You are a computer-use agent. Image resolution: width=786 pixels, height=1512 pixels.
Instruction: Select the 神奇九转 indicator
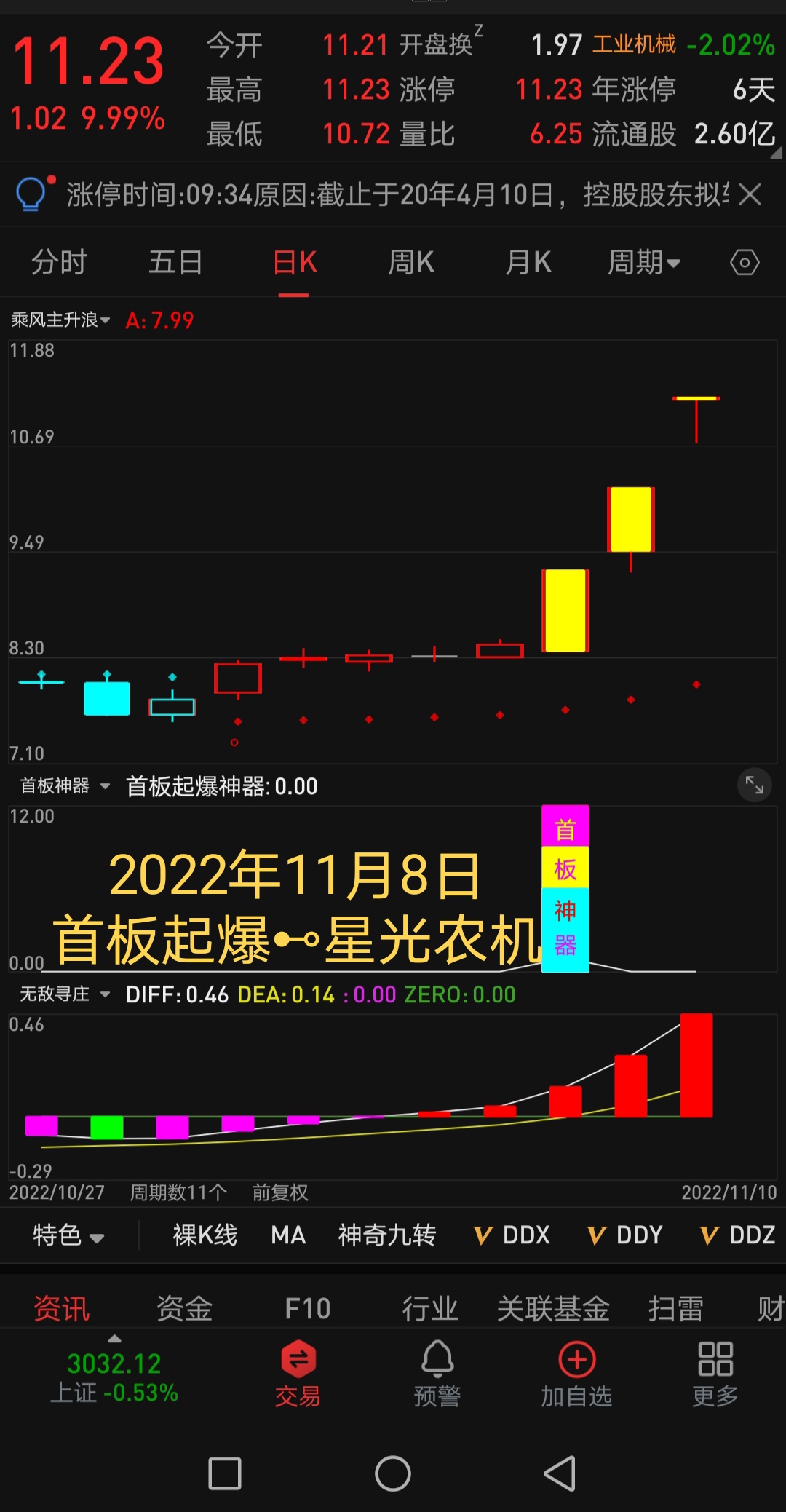[386, 1235]
